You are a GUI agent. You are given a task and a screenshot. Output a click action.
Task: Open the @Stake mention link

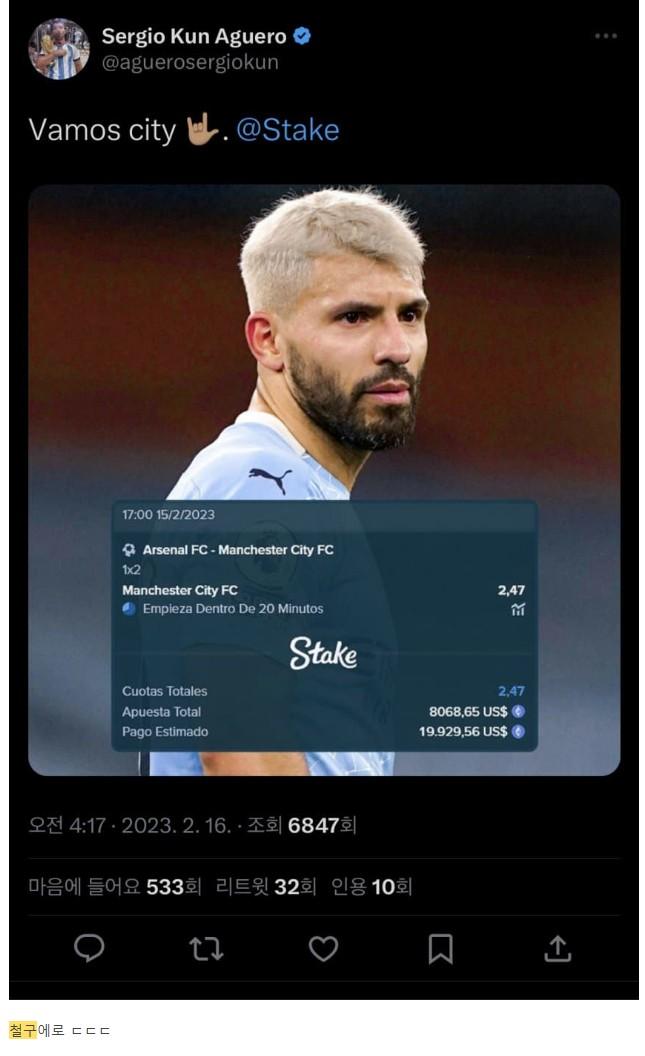[x=287, y=130]
